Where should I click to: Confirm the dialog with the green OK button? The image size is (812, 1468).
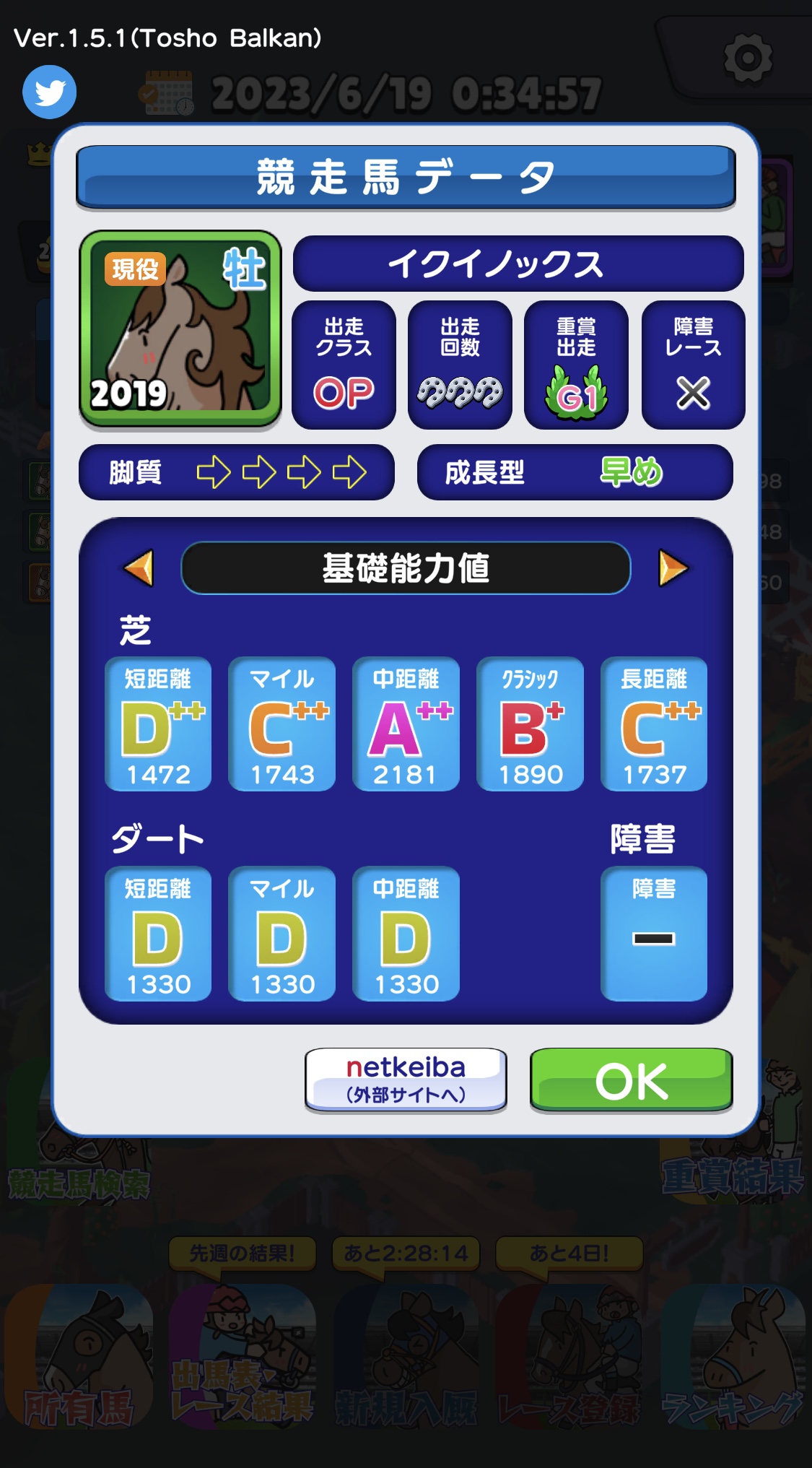[632, 1080]
